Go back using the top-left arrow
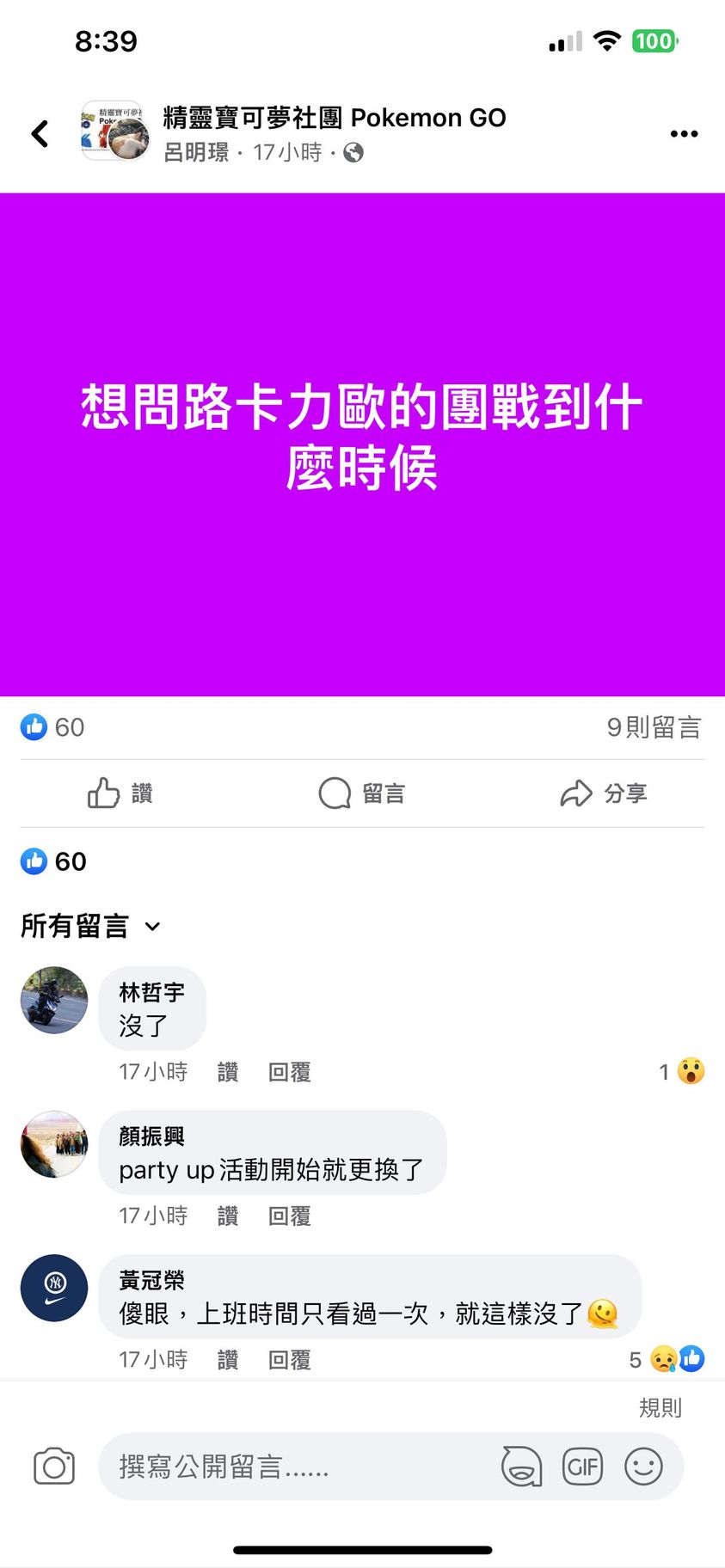Image resolution: width=725 pixels, height=1568 pixels. pyautogui.click(x=40, y=133)
